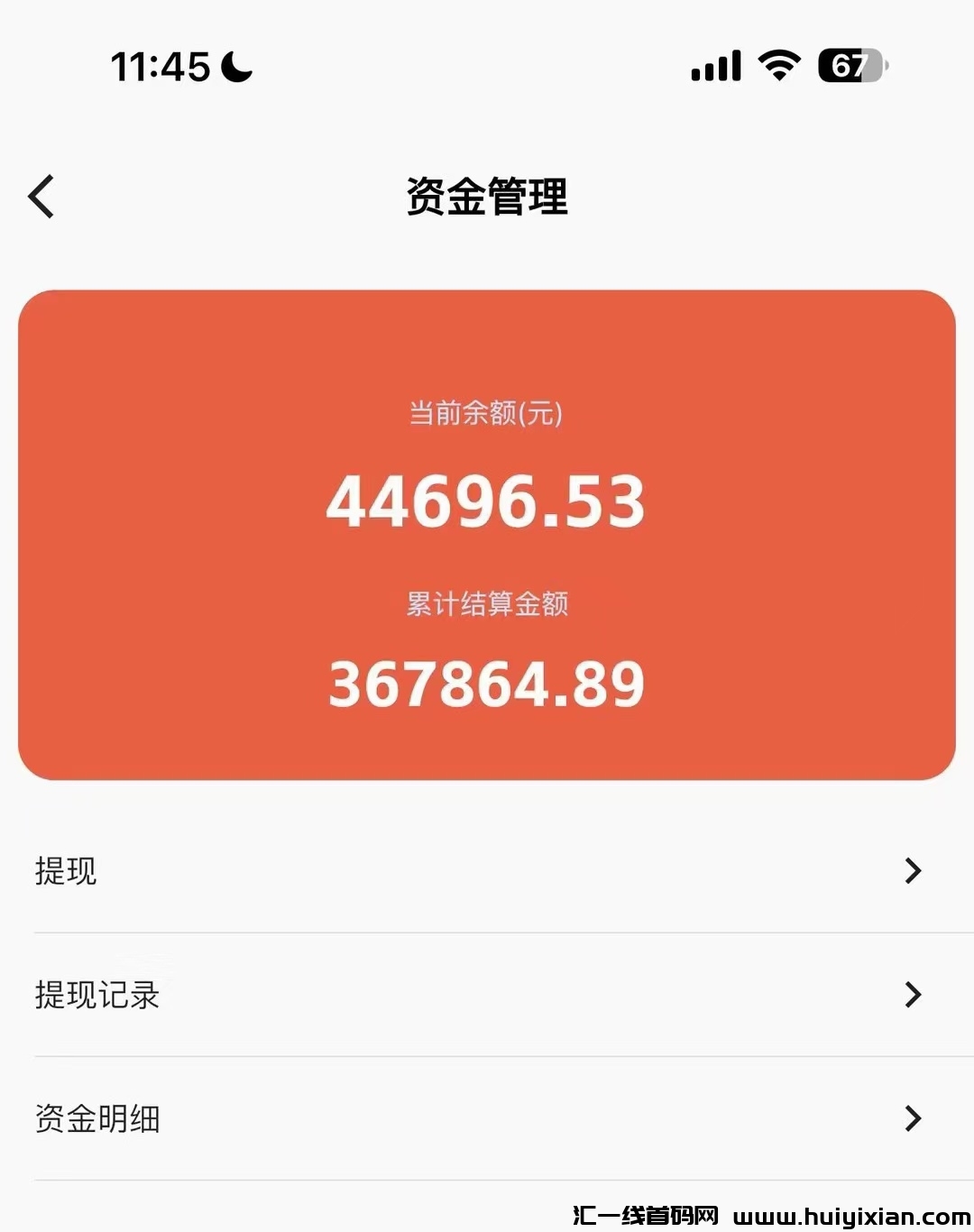Viewport: 974px width, 1232px height.
Task: Tap the back arrow icon
Action: [x=41, y=197]
